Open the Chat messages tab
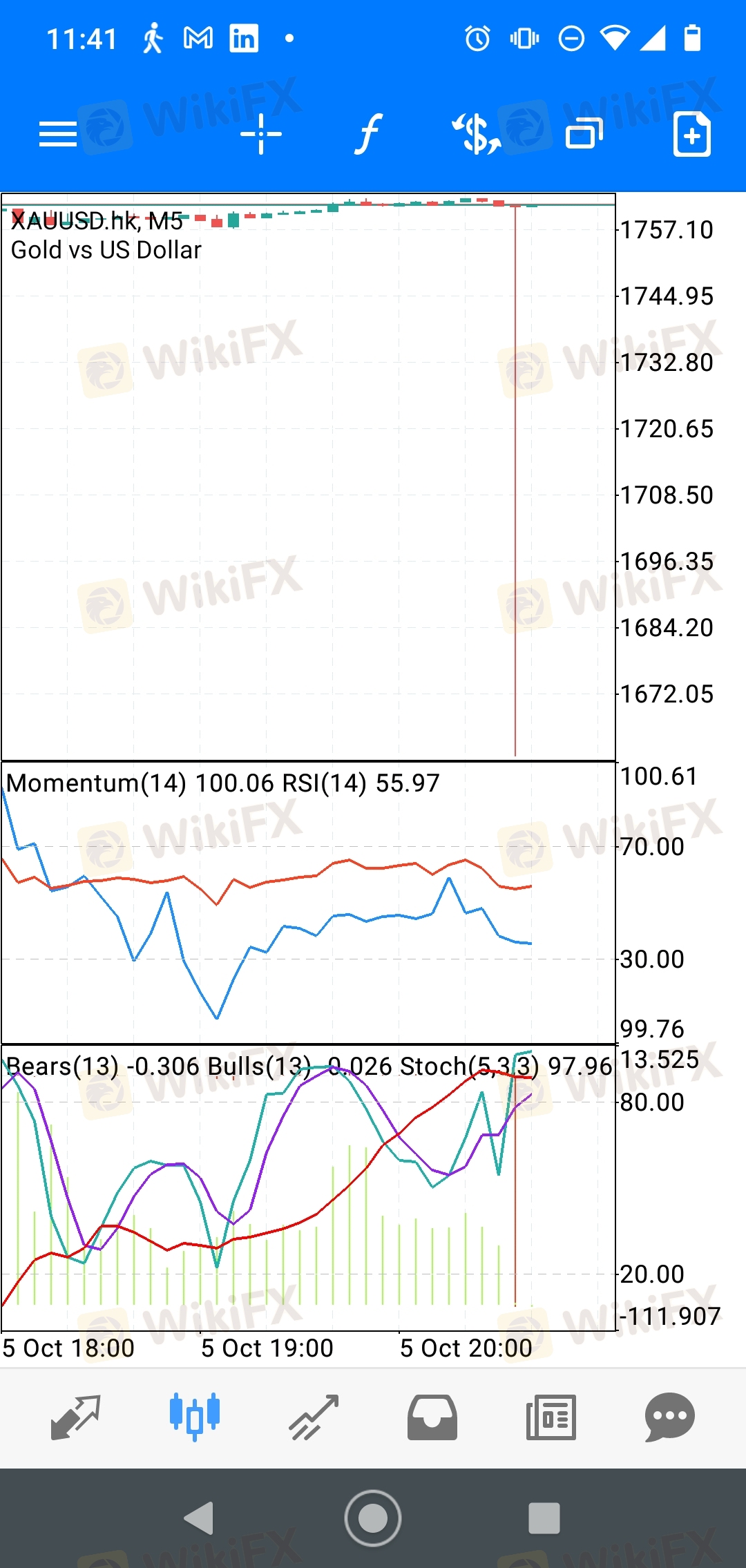The image size is (746, 1568). [670, 1417]
